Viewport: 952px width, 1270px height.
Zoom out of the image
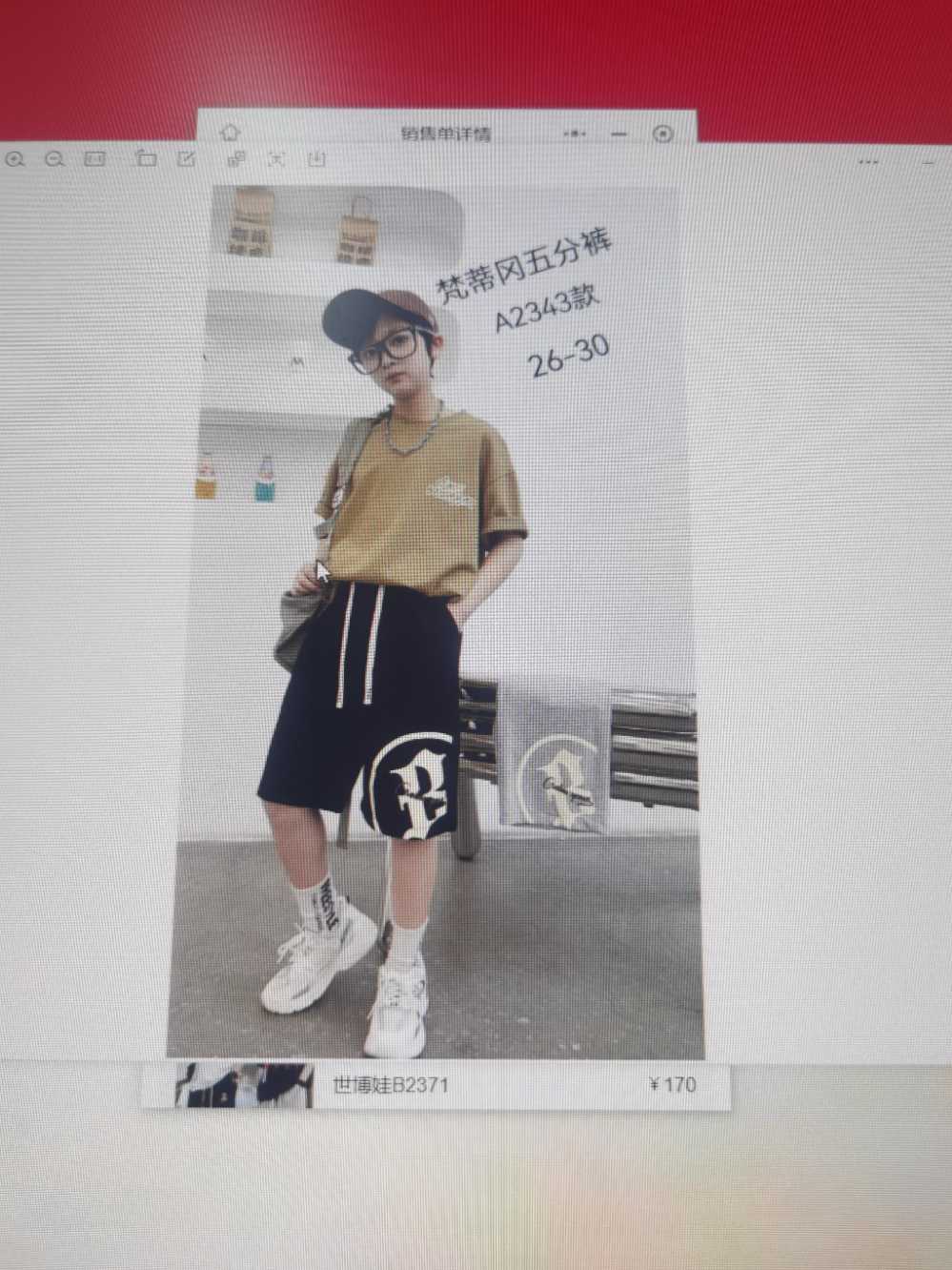[55, 159]
